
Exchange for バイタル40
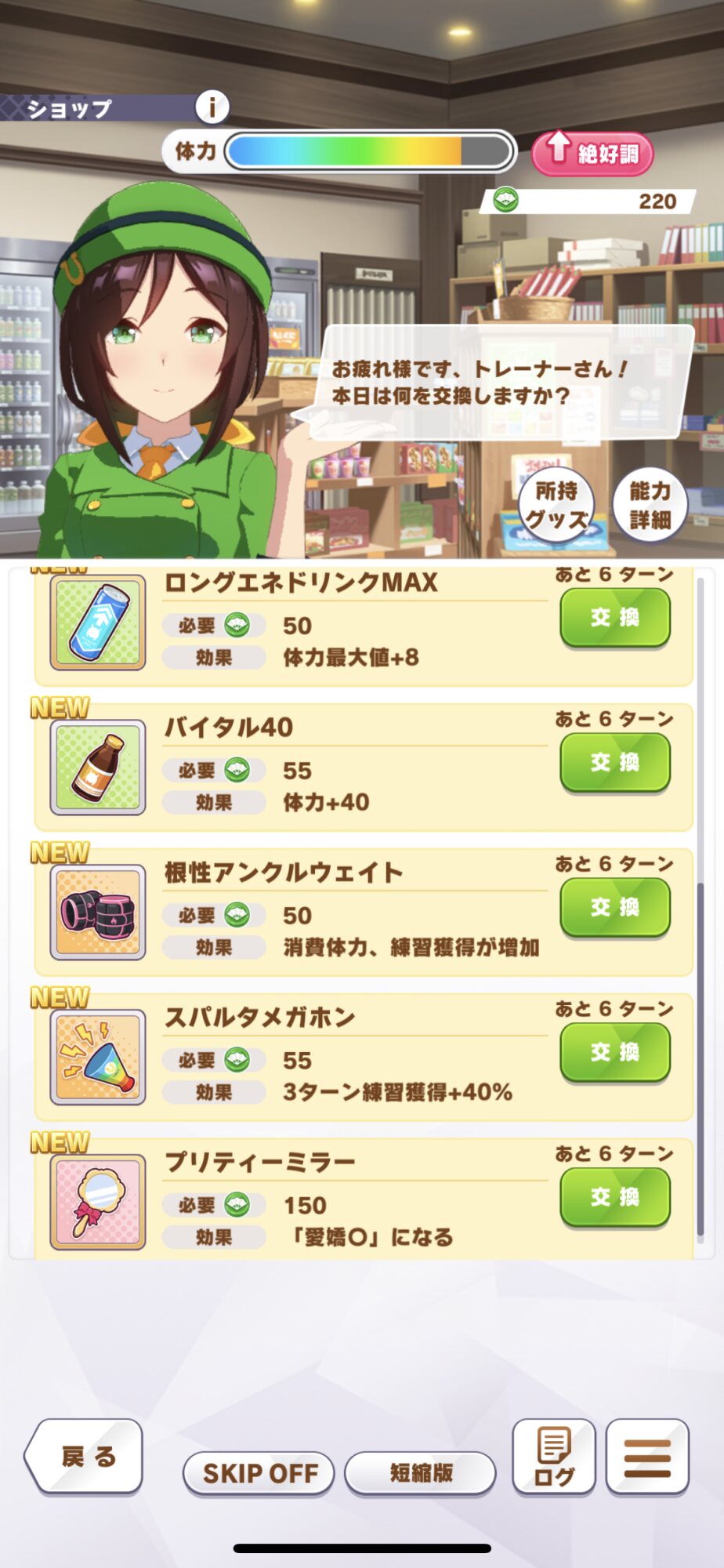(615, 762)
